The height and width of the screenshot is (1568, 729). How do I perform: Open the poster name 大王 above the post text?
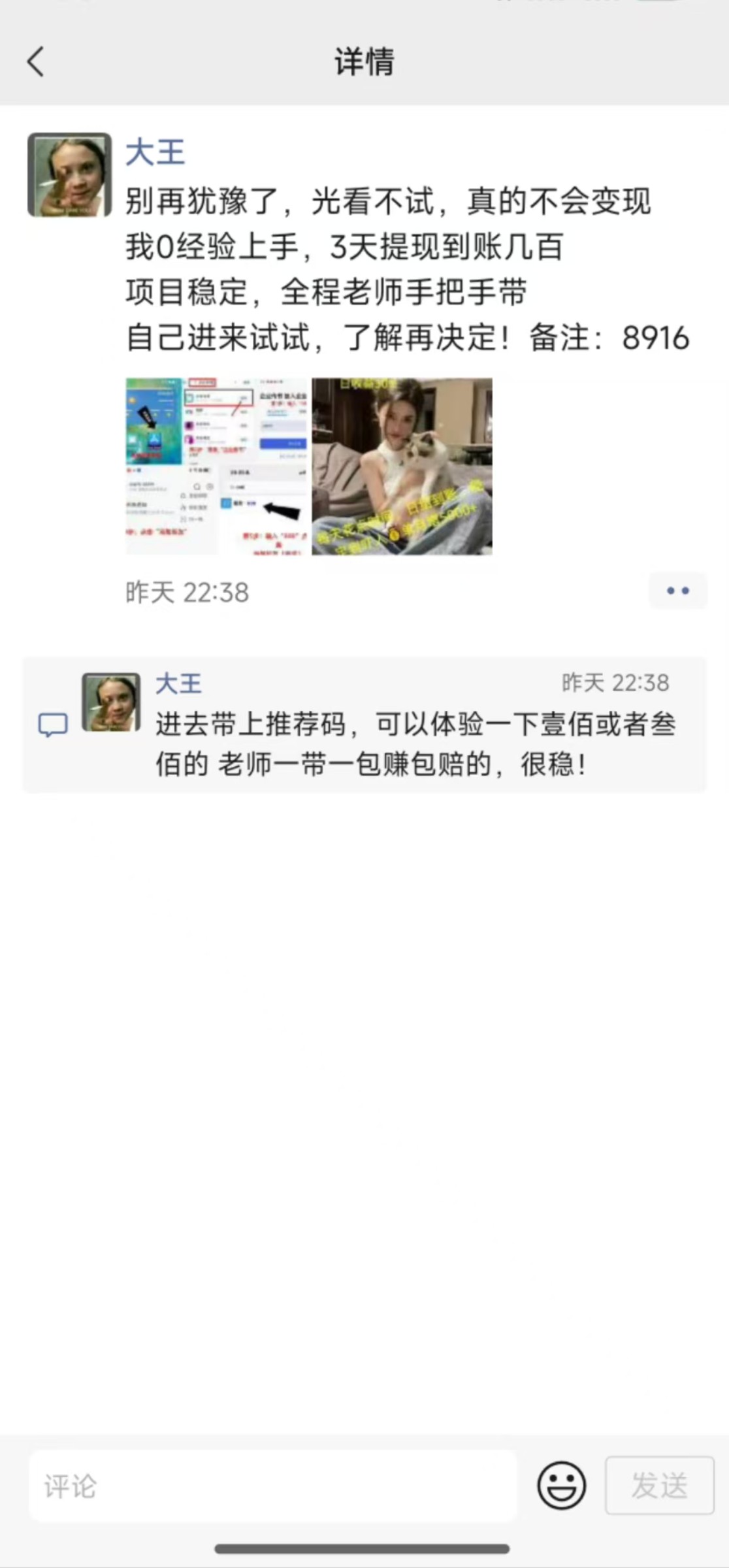click(155, 153)
